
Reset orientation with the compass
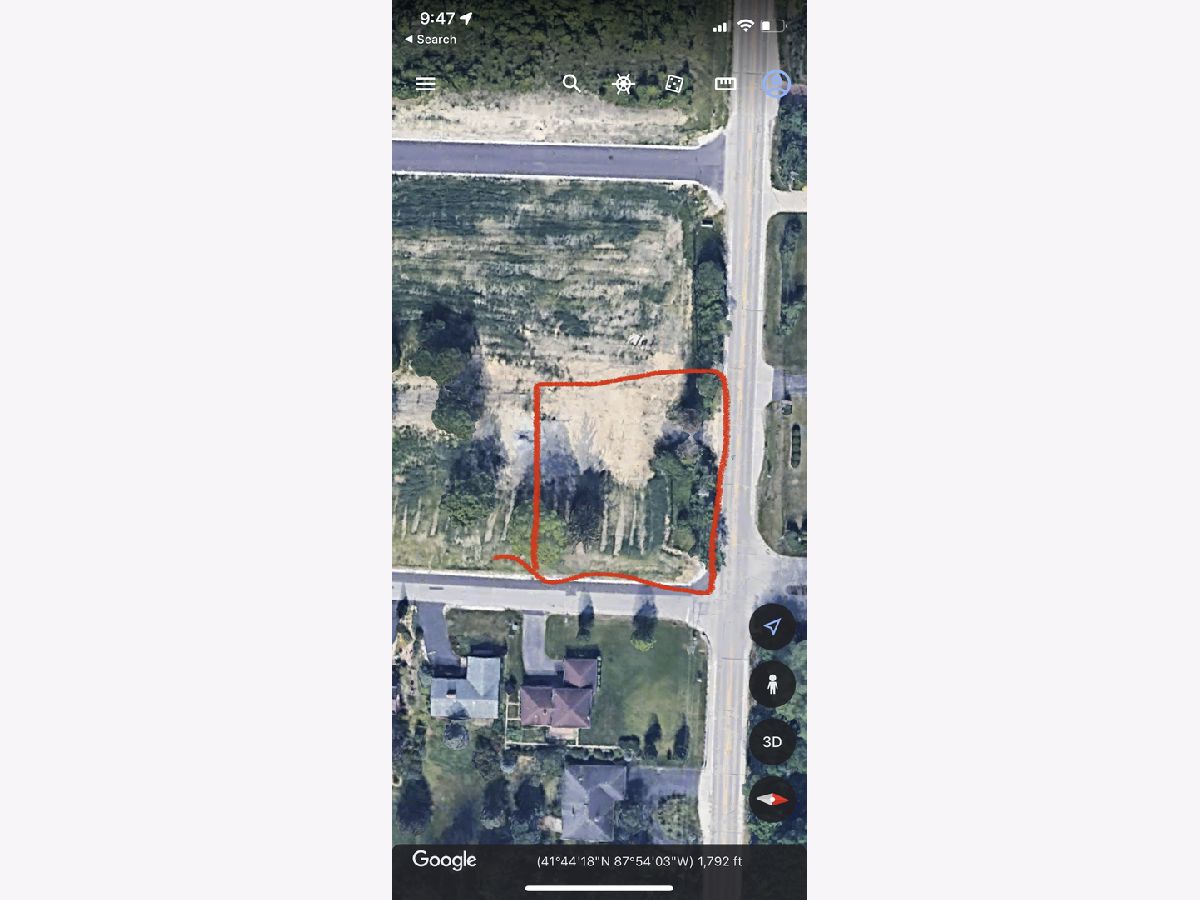tap(772, 799)
